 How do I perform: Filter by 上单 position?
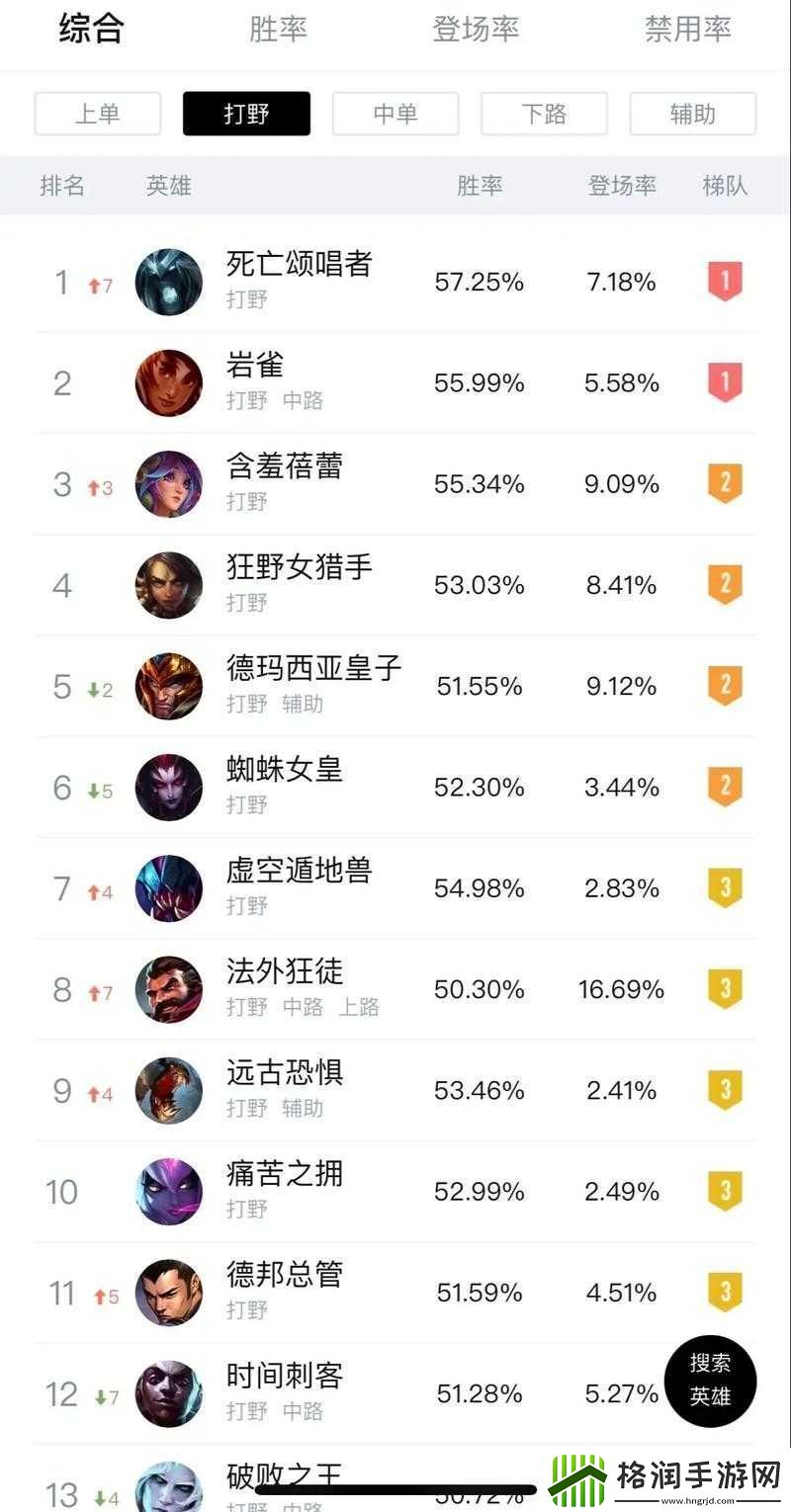[x=98, y=114]
